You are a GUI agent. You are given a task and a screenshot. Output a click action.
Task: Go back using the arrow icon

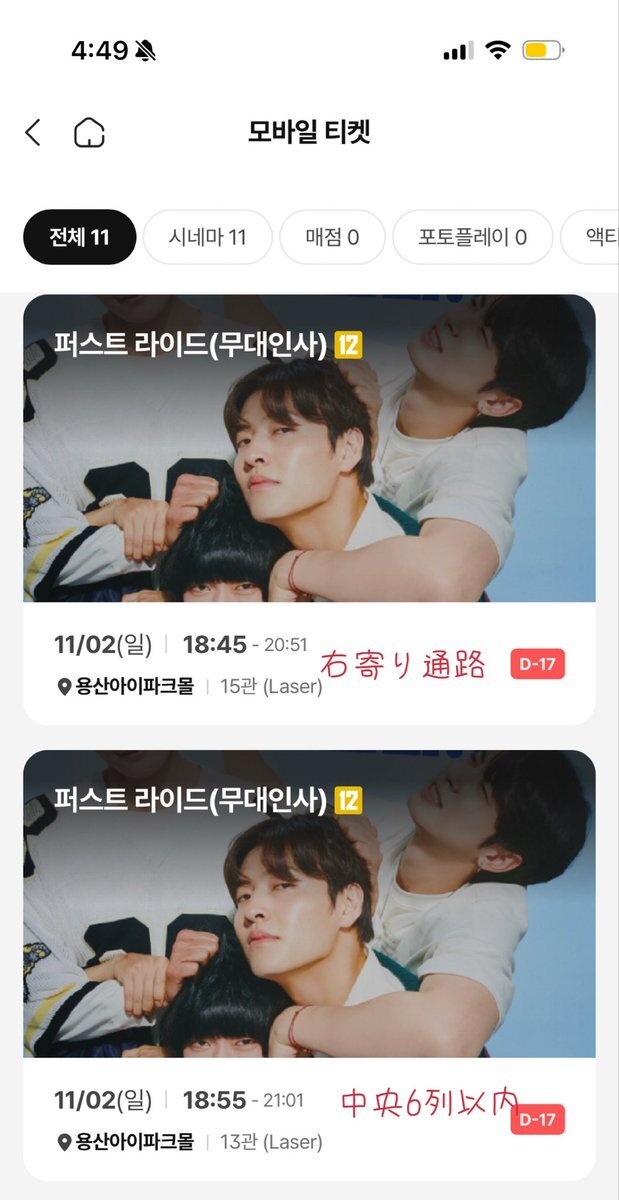[x=33, y=132]
